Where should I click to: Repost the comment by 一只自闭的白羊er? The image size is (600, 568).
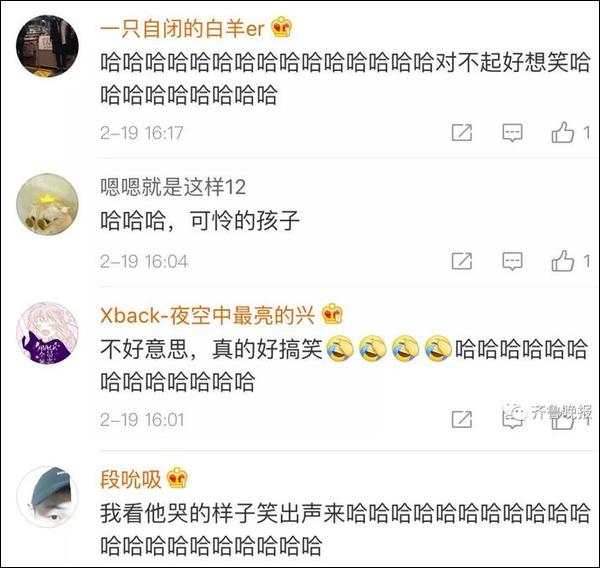point(462,132)
